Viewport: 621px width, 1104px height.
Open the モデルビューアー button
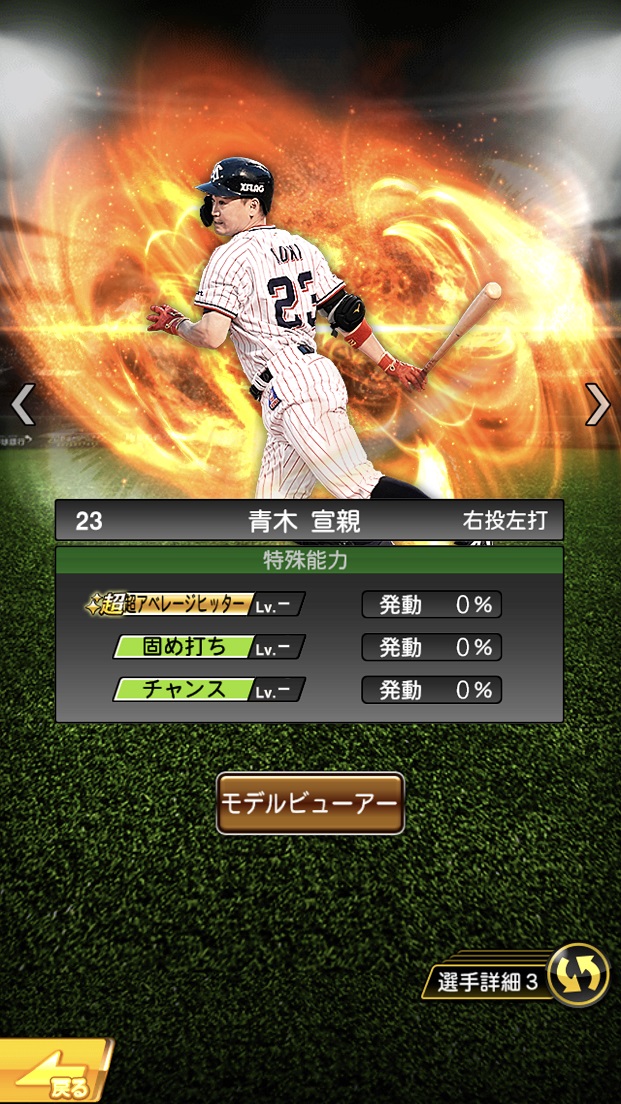click(310, 803)
